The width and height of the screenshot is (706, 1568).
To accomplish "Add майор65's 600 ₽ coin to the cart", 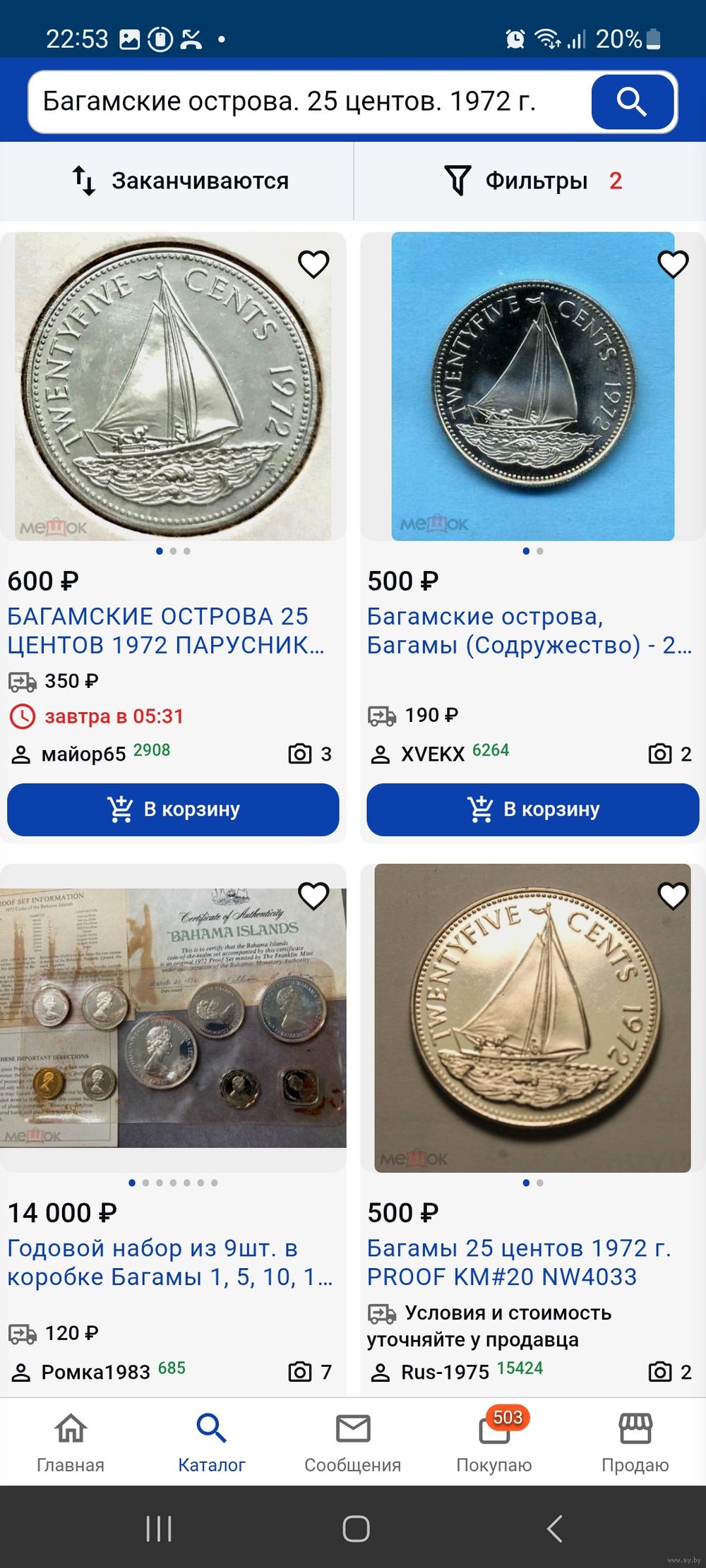I will coord(173,809).
